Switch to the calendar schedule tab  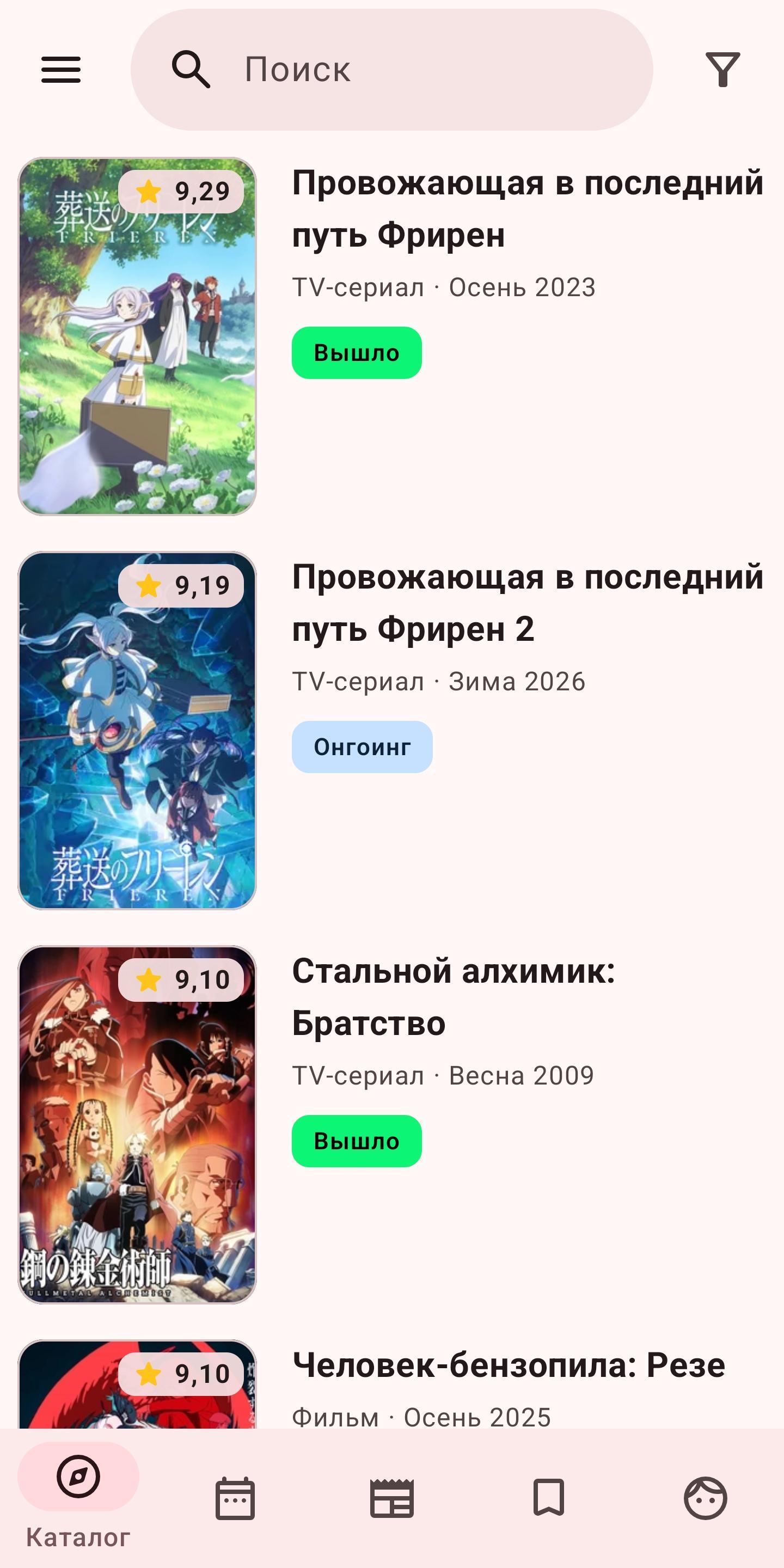[x=235, y=1498]
